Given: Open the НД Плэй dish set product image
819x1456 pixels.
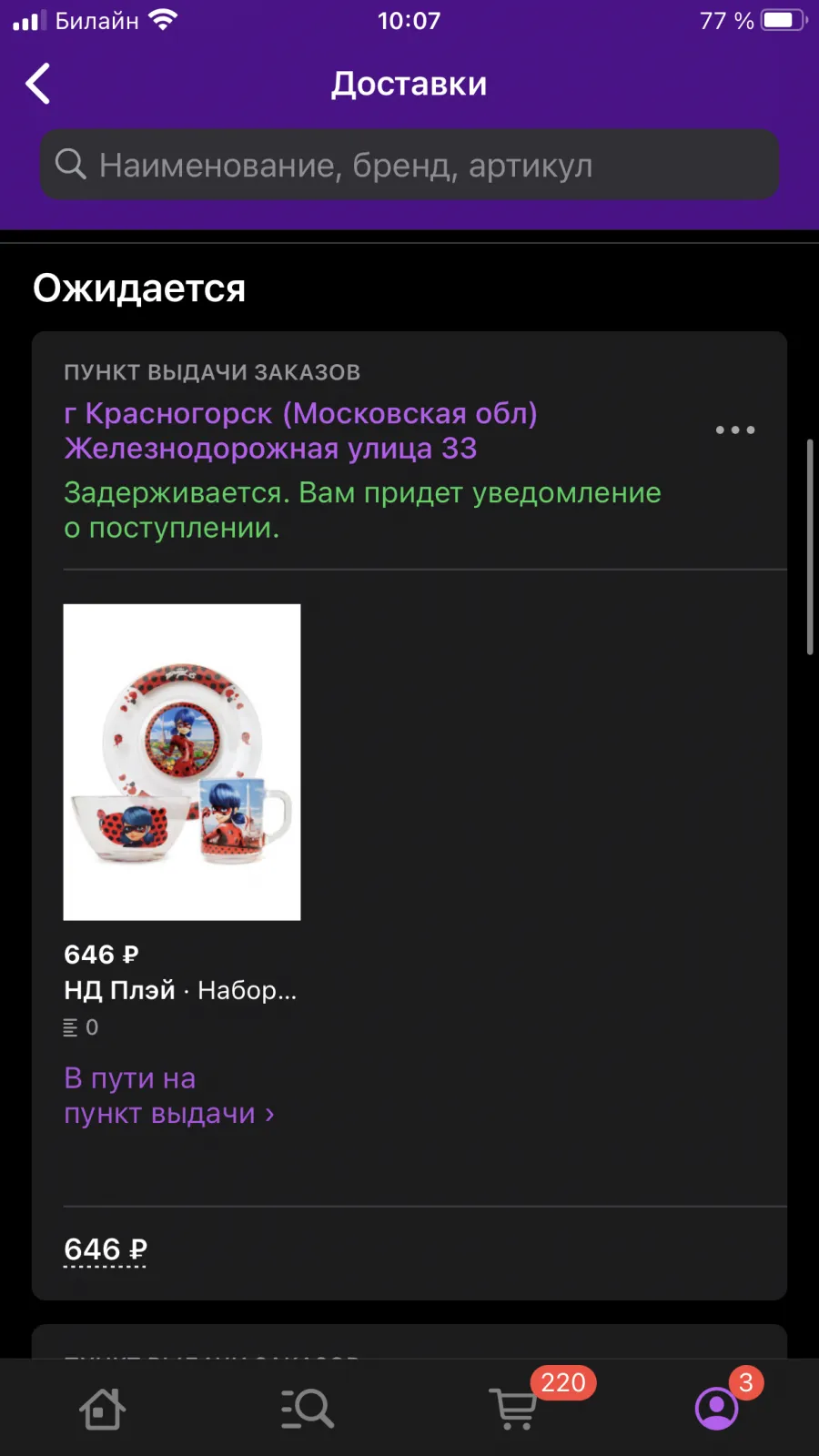Looking at the screenshot, I should [182, 762].
